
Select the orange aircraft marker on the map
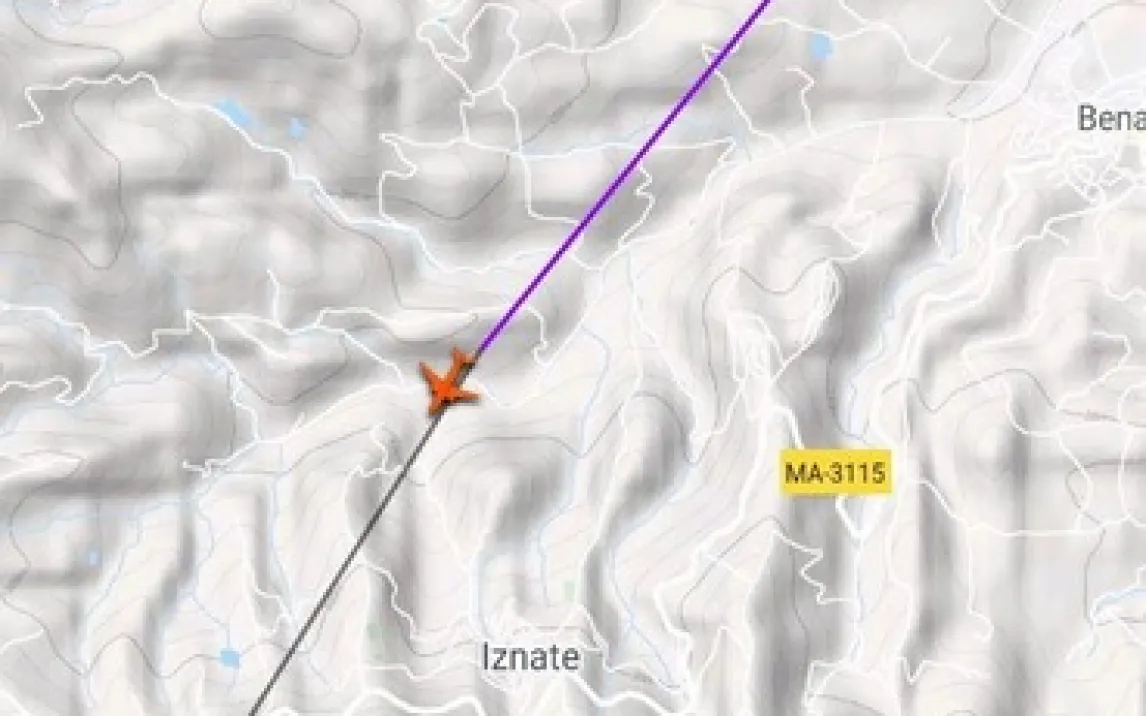(x=449, y=381)
